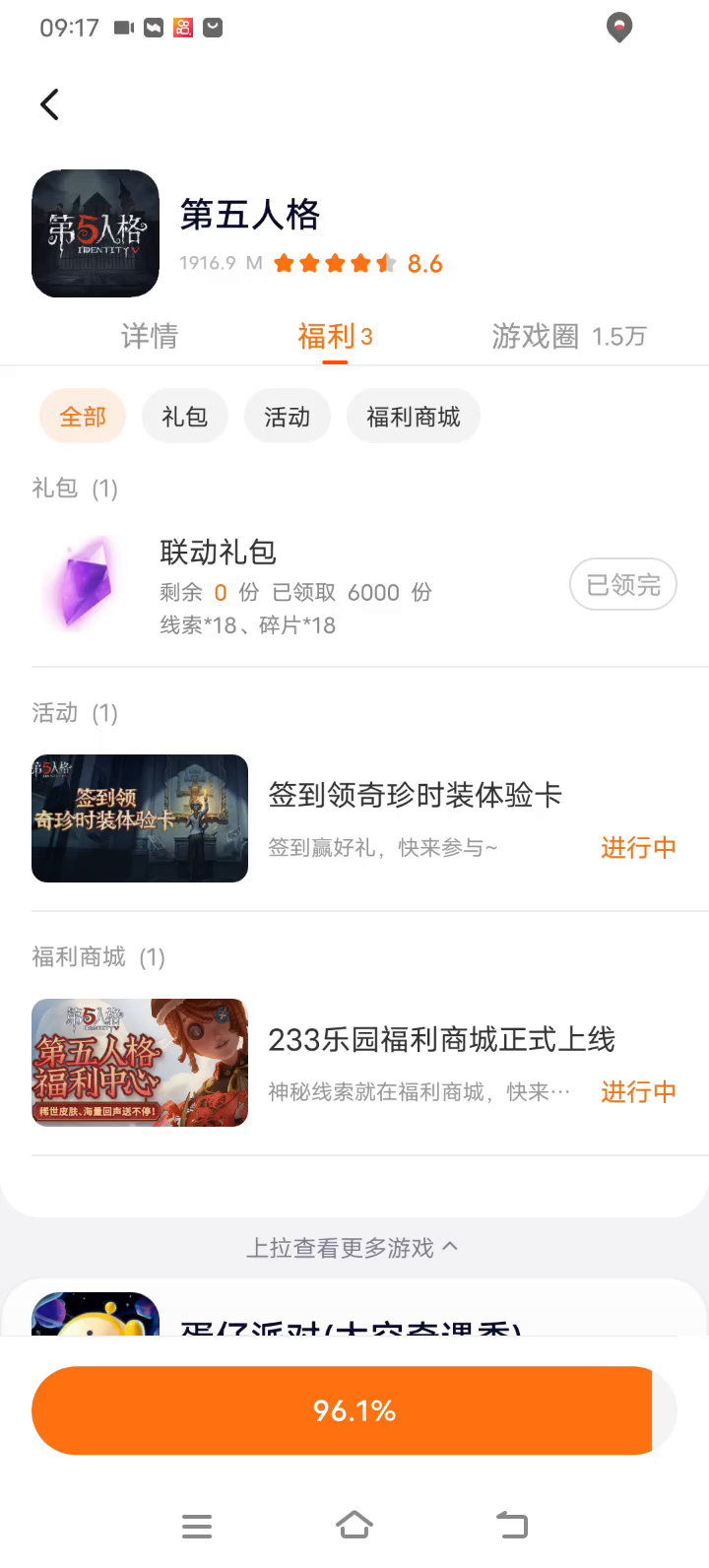Filter benefits by 活动 chip
Screen dimensions: 709x1568
point(288,417)
